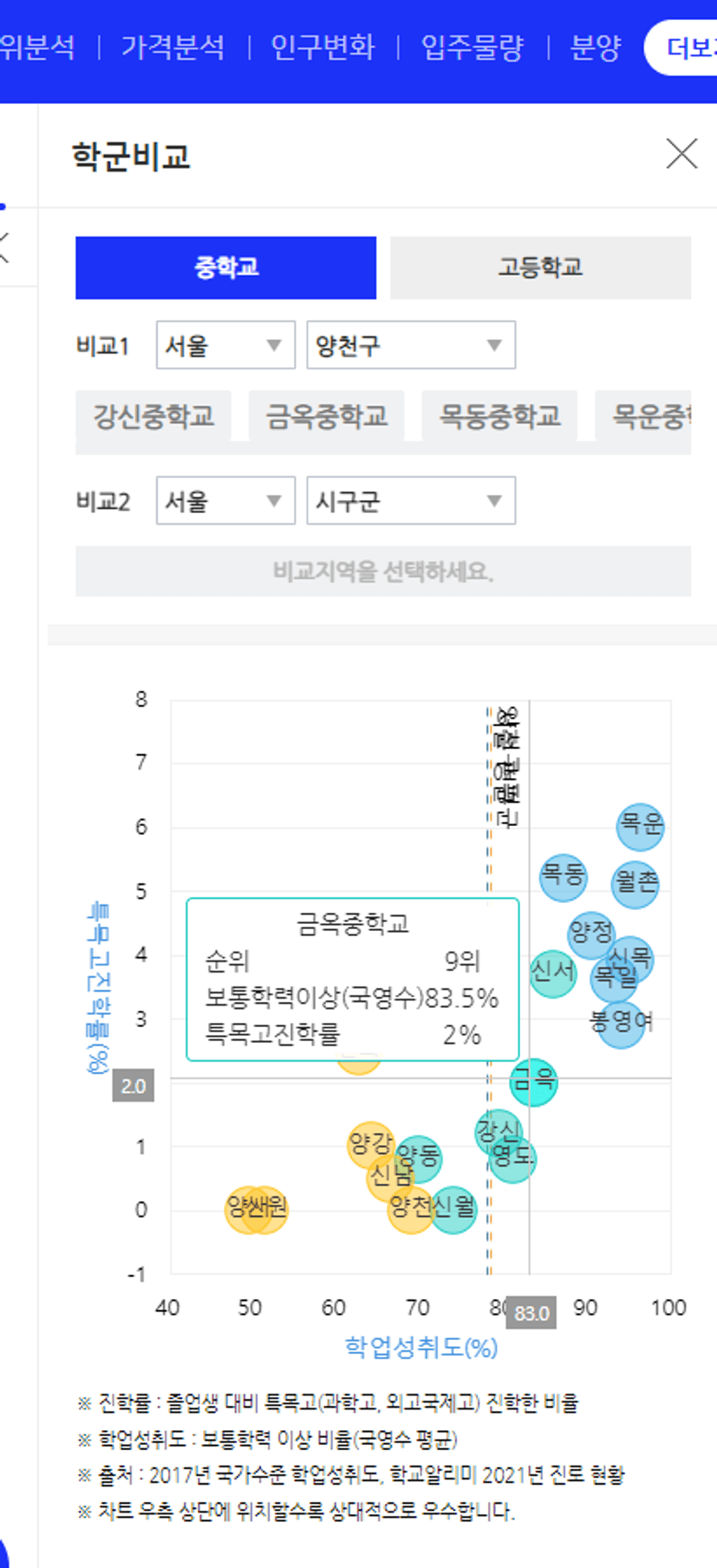The image size is (717, 1568).
Task: Select the 중학교 tab
Action: (x=225, y=267)
